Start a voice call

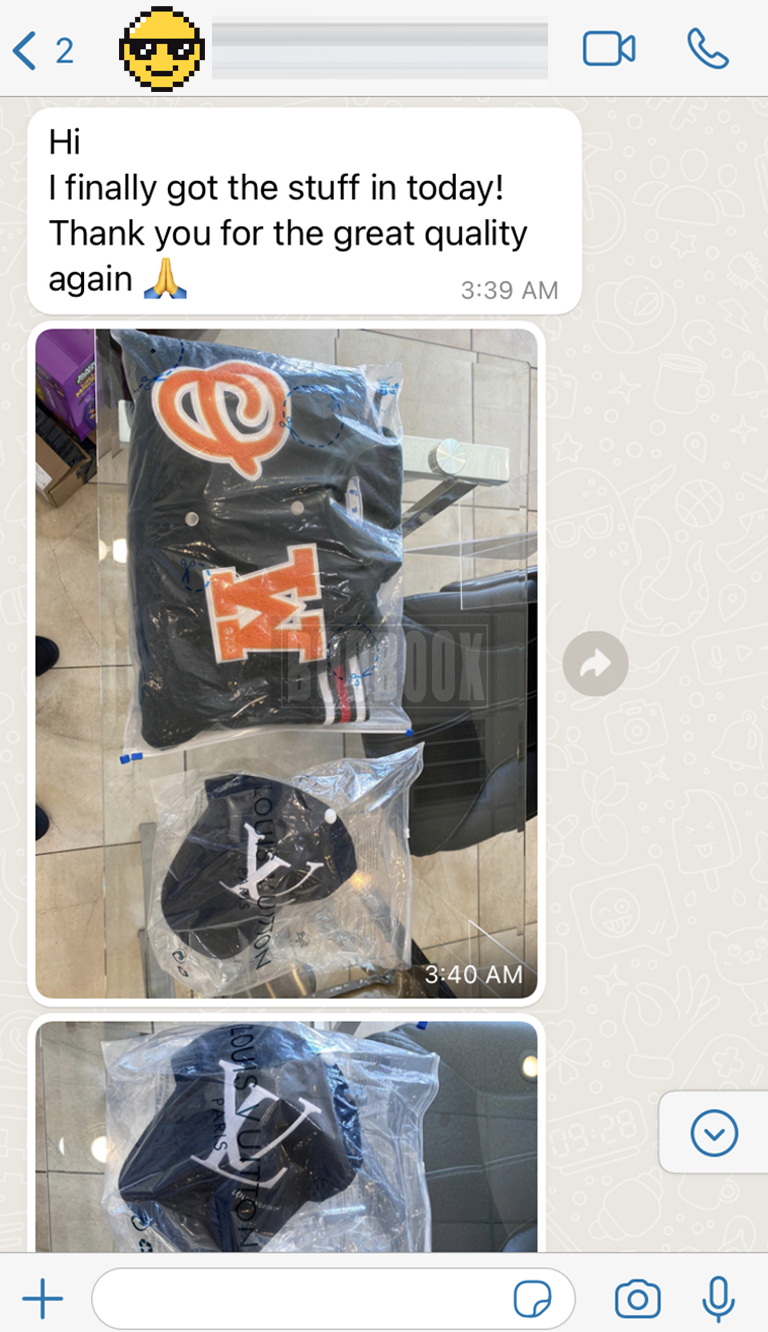[708, 49]
